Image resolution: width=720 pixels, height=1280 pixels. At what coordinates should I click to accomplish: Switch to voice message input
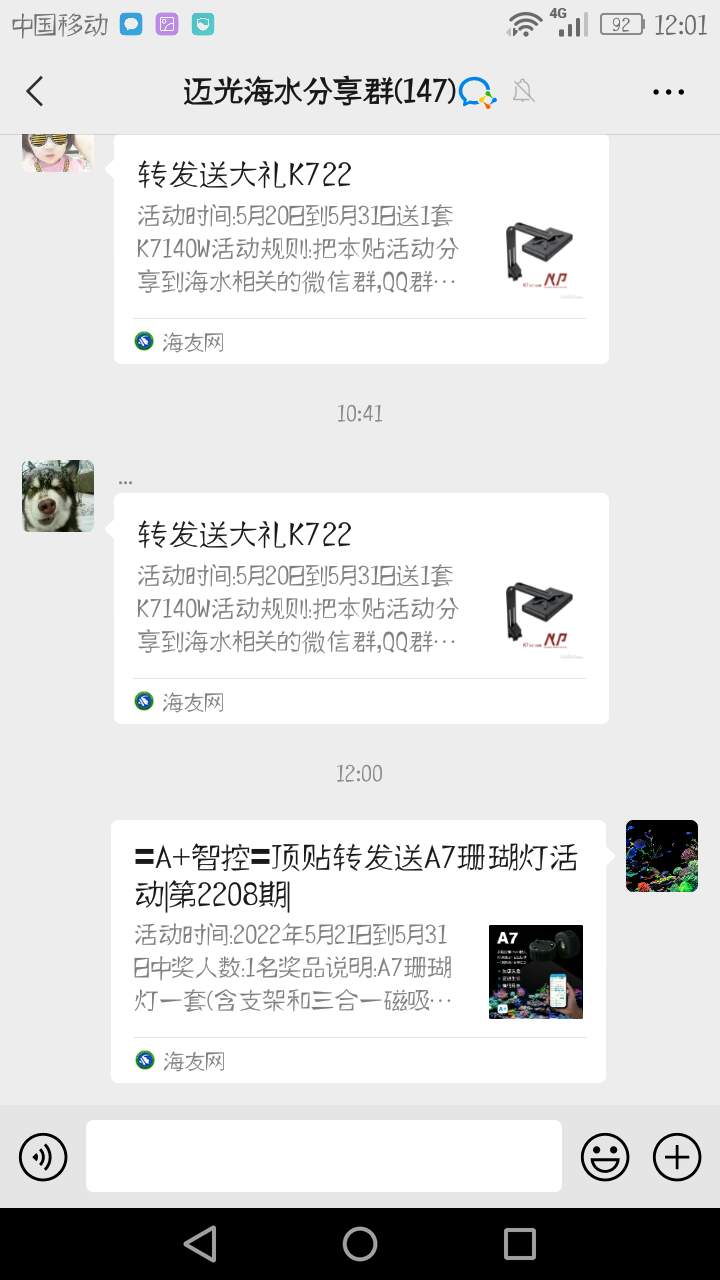43,1157
